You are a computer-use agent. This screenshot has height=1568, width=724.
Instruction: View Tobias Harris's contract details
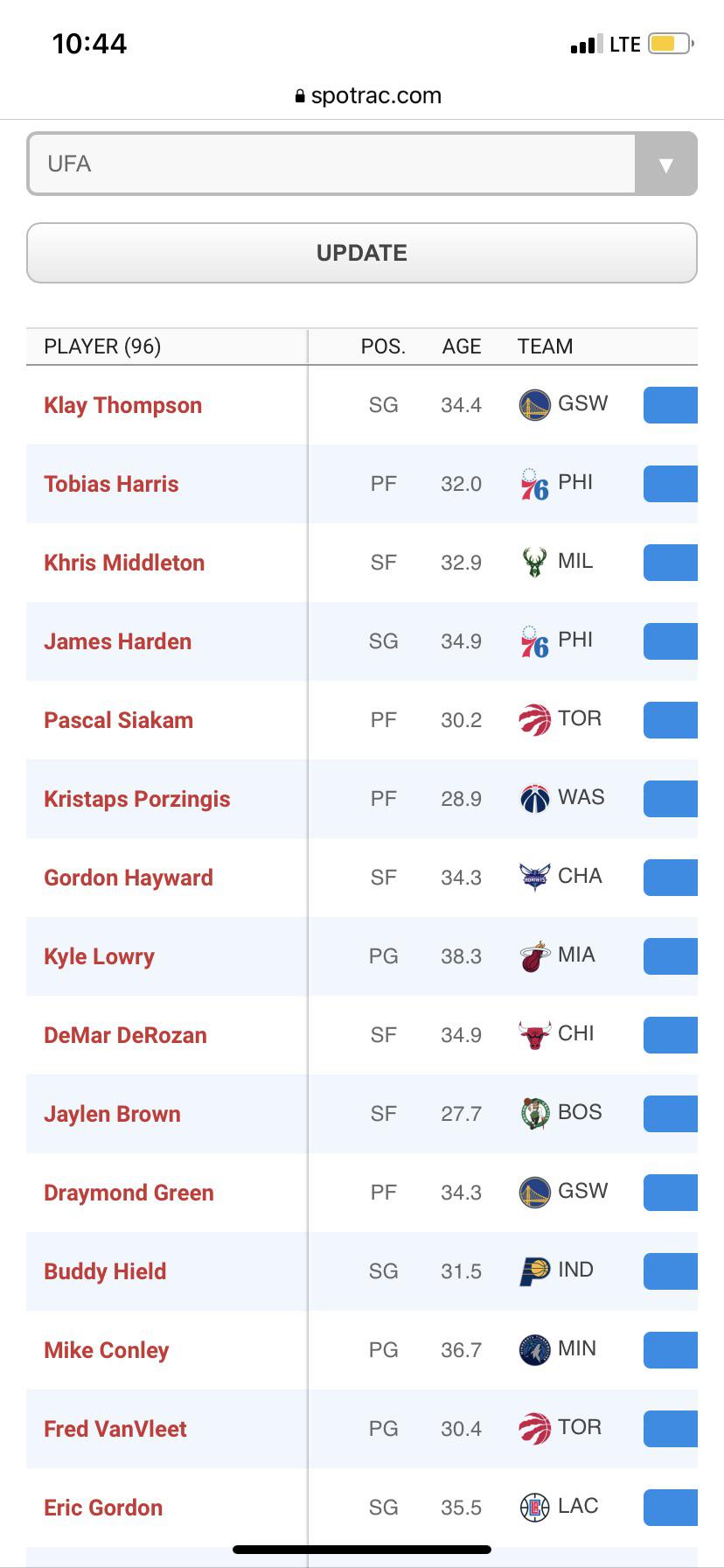[x=111, y=484]
